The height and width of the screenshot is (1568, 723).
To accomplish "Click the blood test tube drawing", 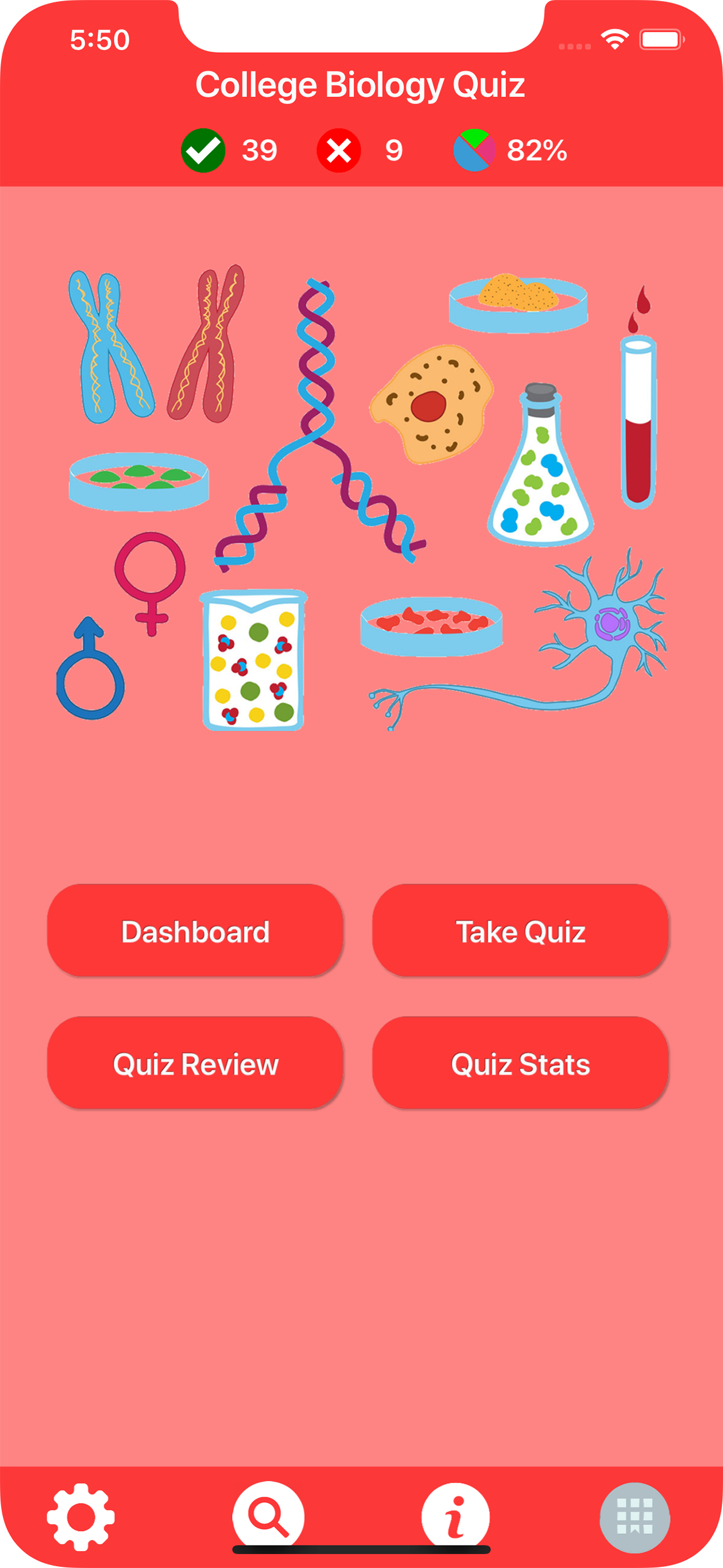I will [638, 420].
